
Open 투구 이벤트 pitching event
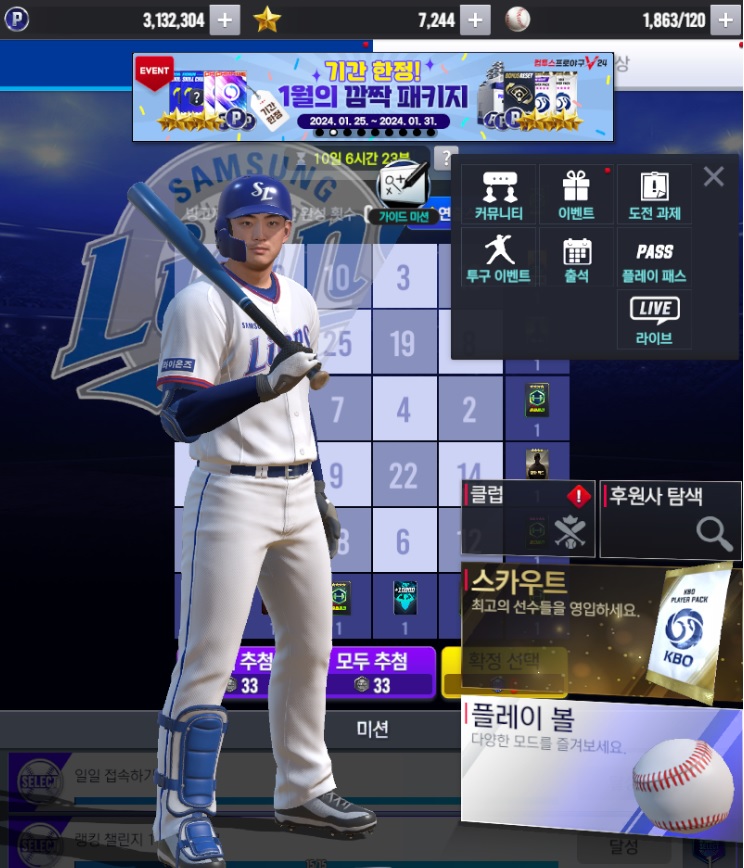tap(498, 258)
